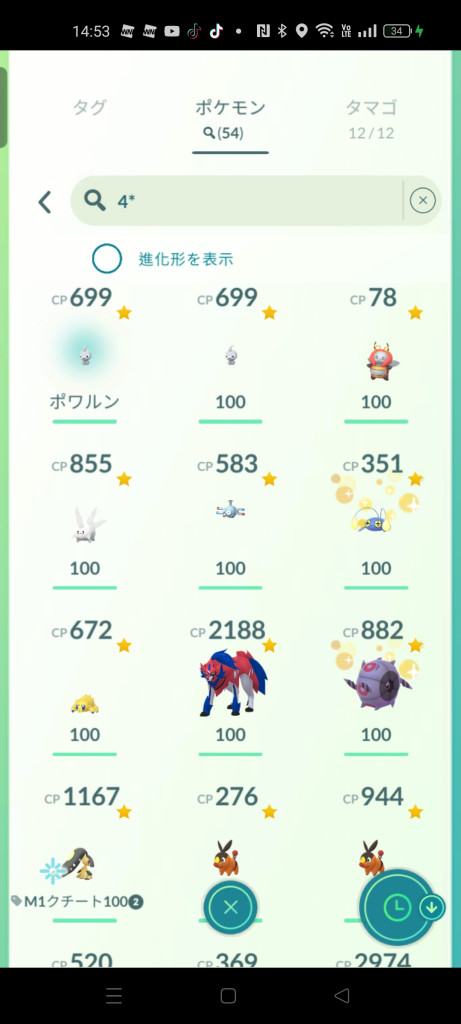Go back using the left arrow beside search
Image resolution: width=461 pixels, height=1024 pixels.
(x=44, y=202)
